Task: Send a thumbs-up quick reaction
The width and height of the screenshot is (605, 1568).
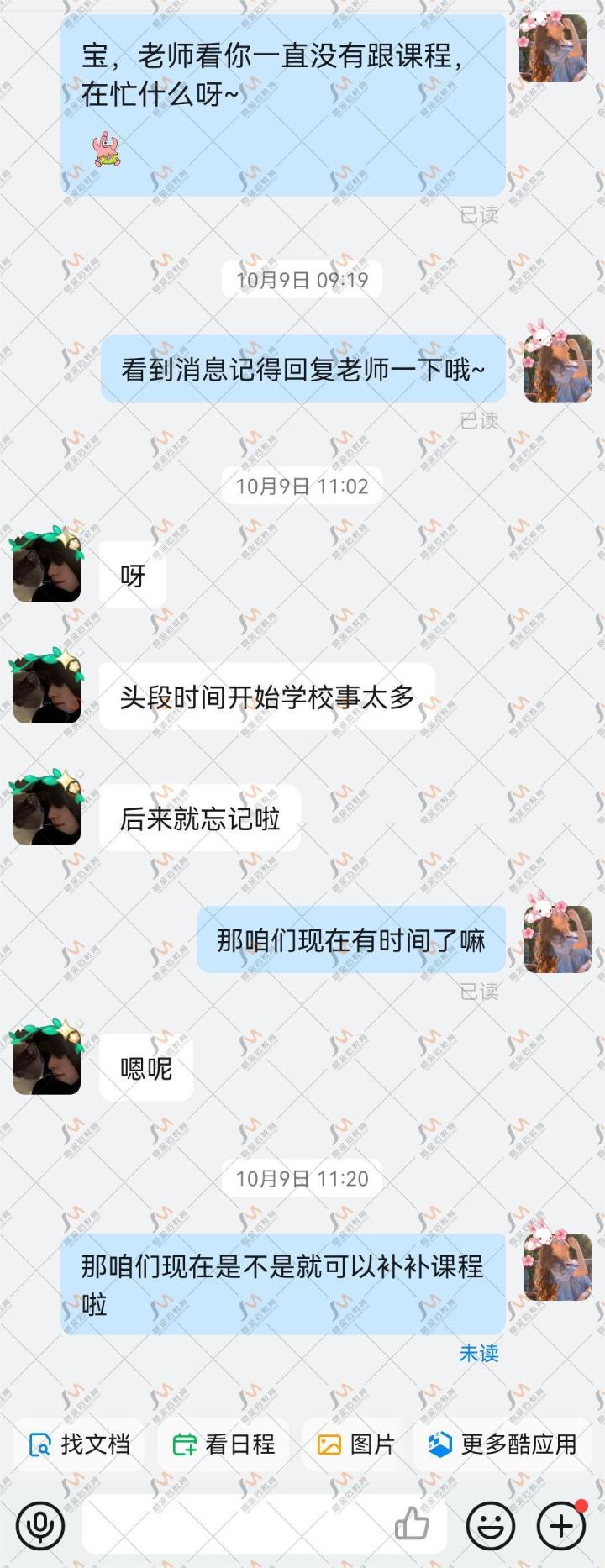Action: coord(413,1523)
